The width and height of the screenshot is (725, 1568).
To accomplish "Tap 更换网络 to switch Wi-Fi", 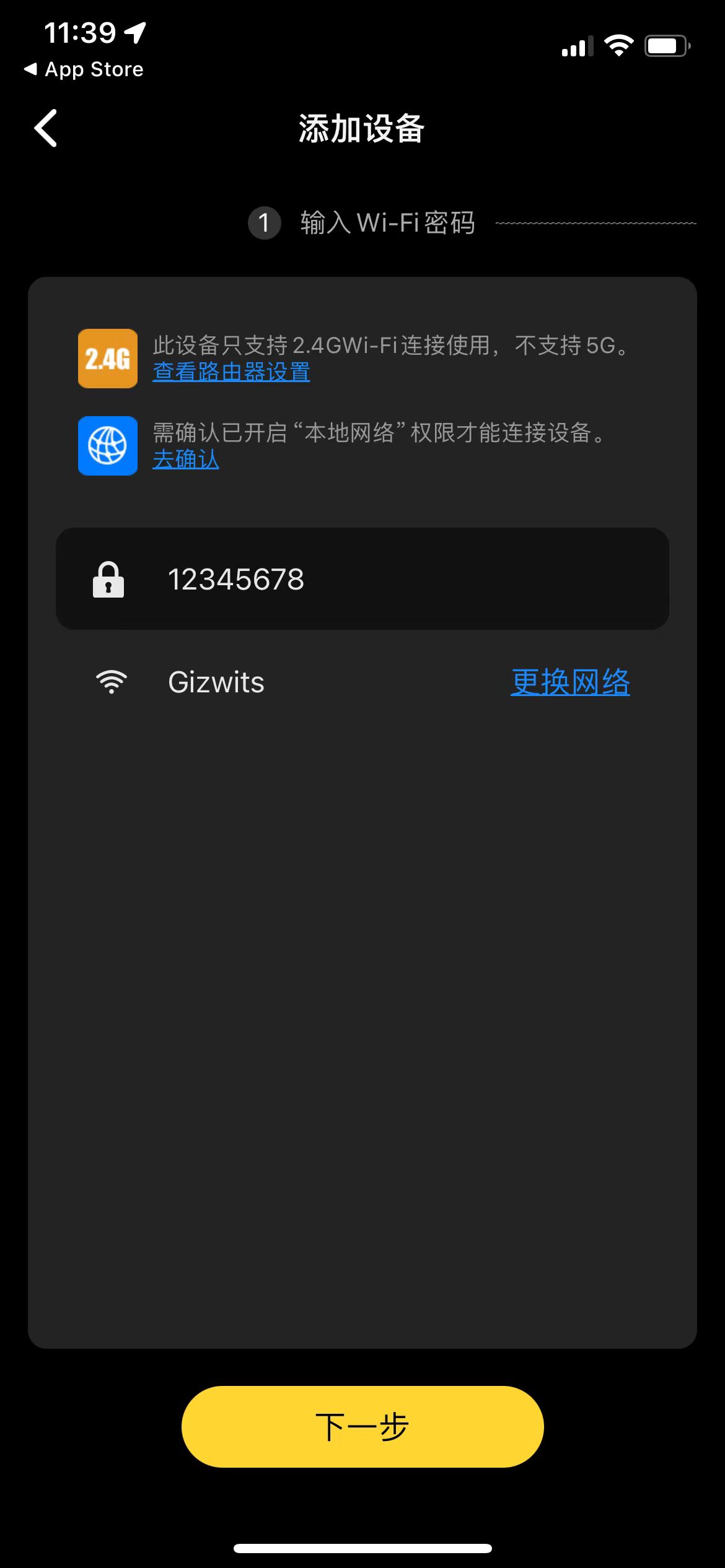I will click(x=570, y=682).
